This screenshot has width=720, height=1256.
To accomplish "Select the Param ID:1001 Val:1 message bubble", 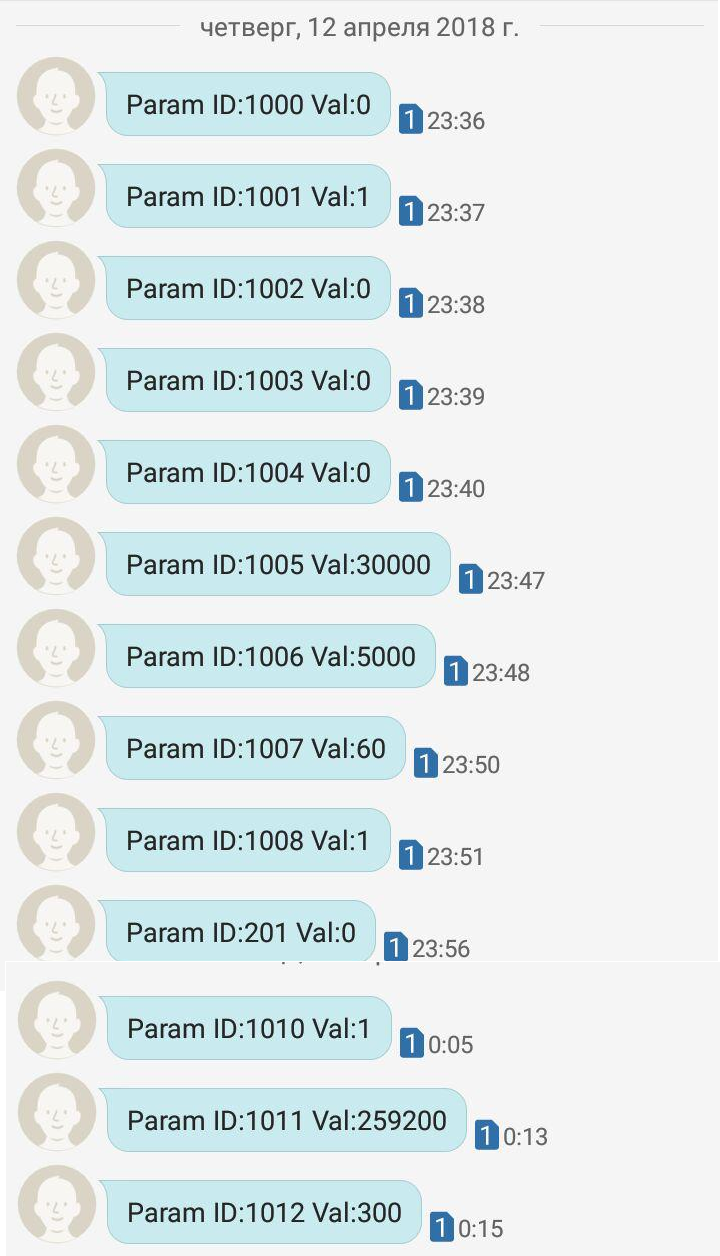I will [248, 196].
